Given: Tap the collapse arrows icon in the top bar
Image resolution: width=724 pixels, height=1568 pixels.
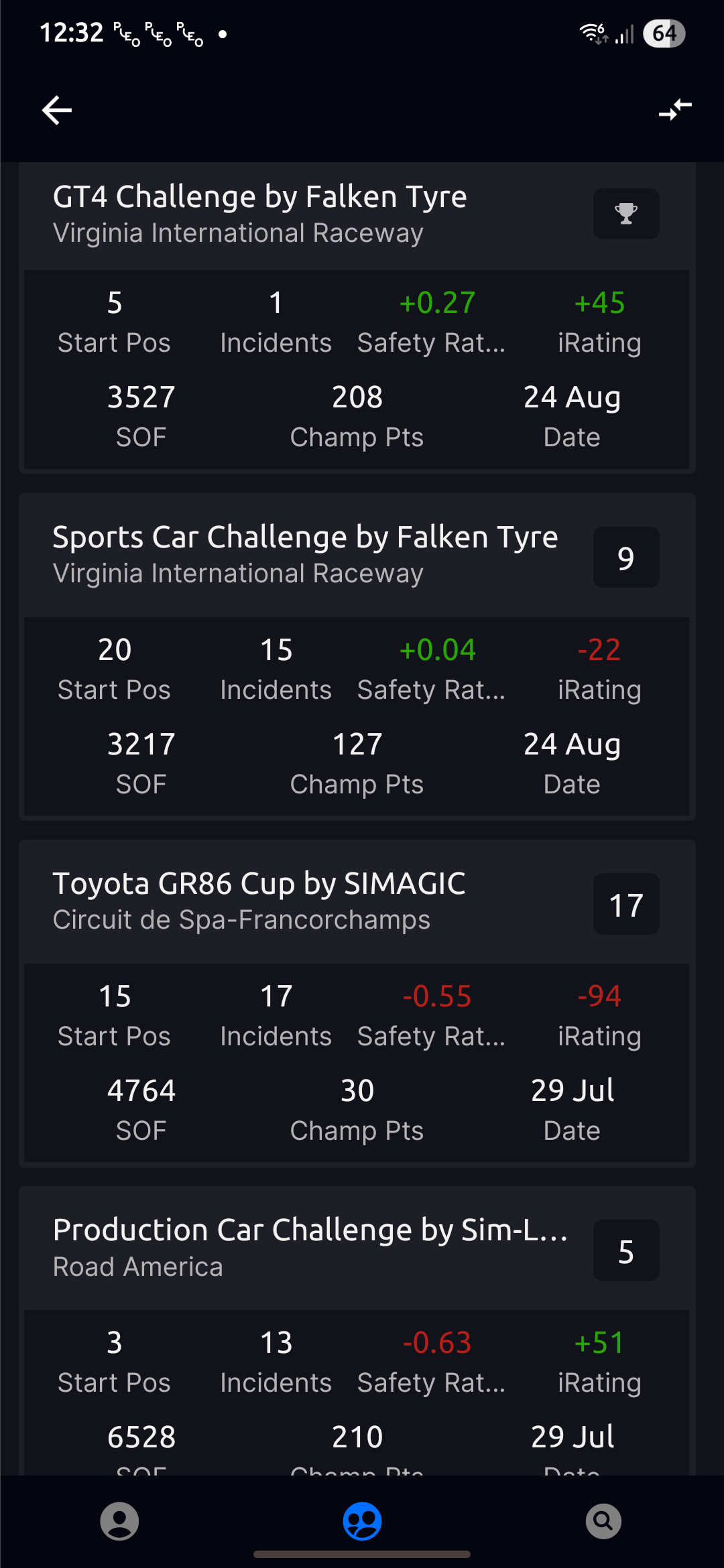Looking at the screenshot, I should pos(674,109).
